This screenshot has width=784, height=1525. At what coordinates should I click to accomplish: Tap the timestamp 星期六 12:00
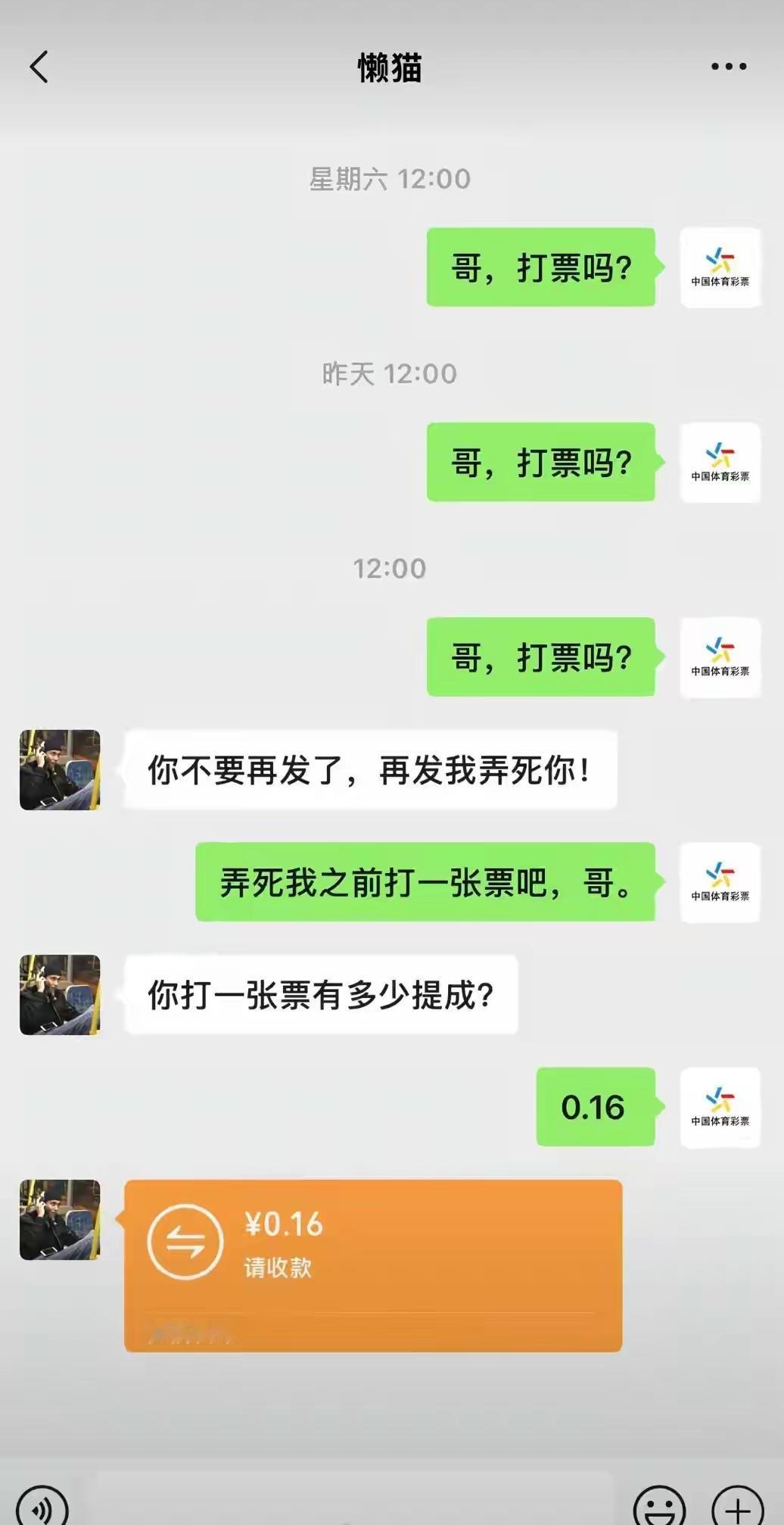coord(391,179)
